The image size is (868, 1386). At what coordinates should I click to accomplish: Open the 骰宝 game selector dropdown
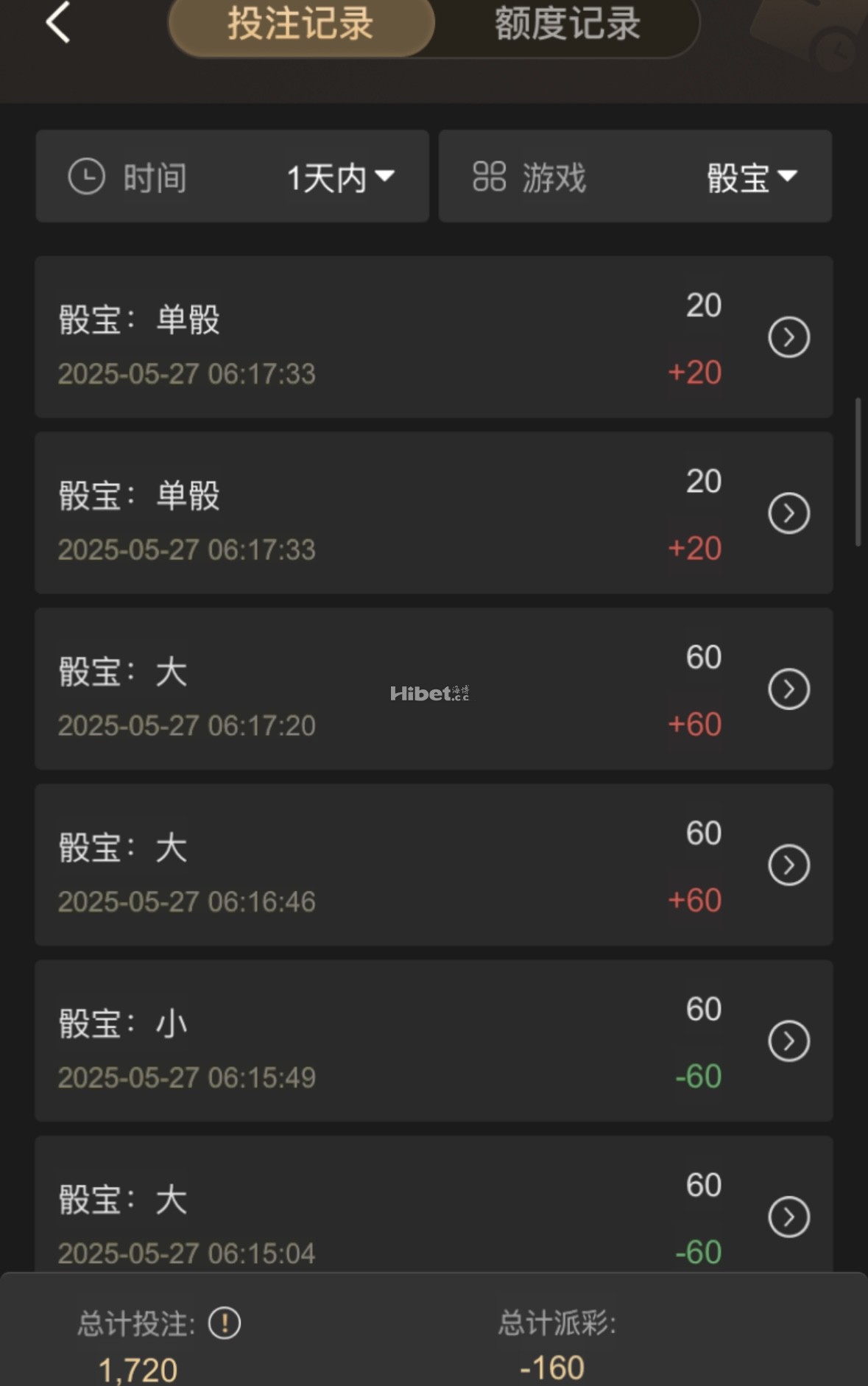click(749, 177)
